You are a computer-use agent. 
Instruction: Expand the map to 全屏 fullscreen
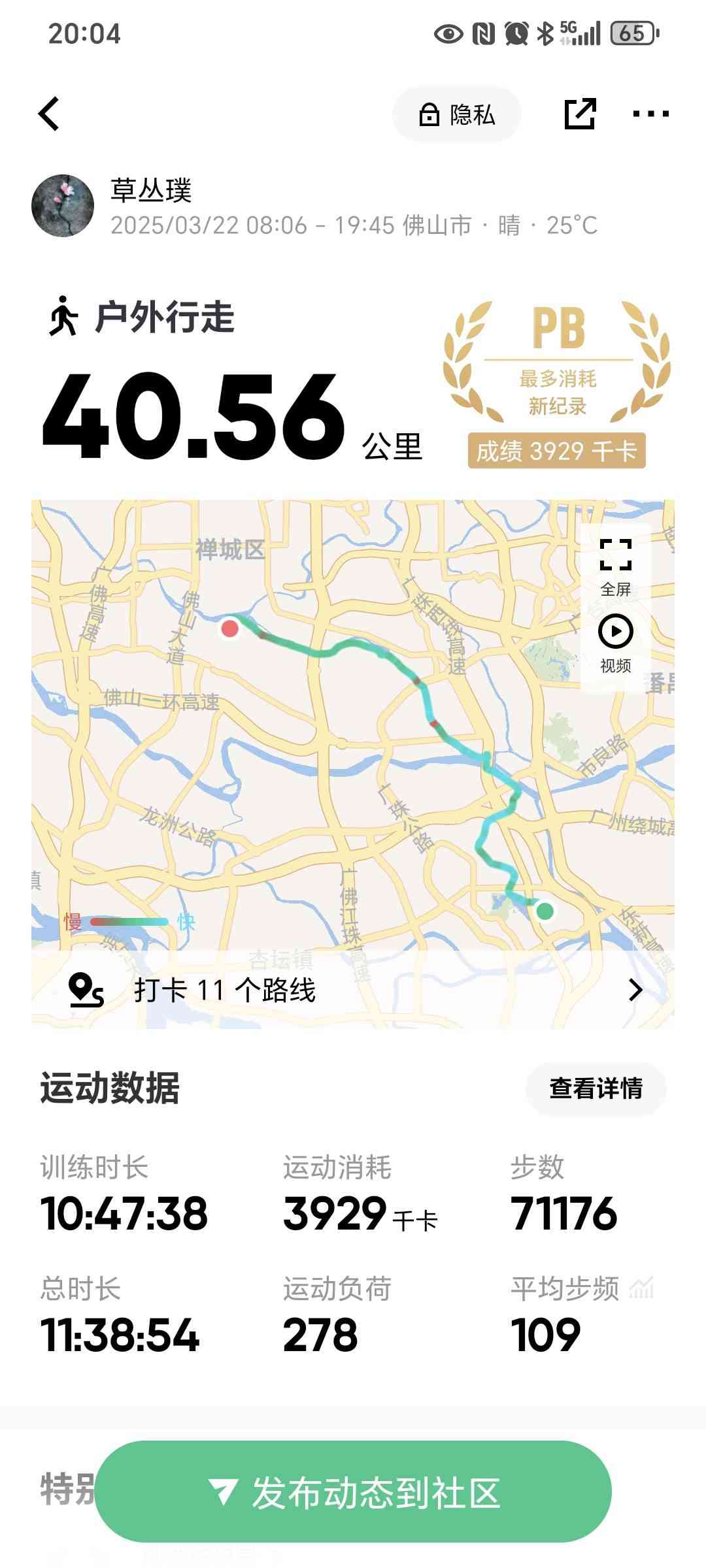coord(615,566)
